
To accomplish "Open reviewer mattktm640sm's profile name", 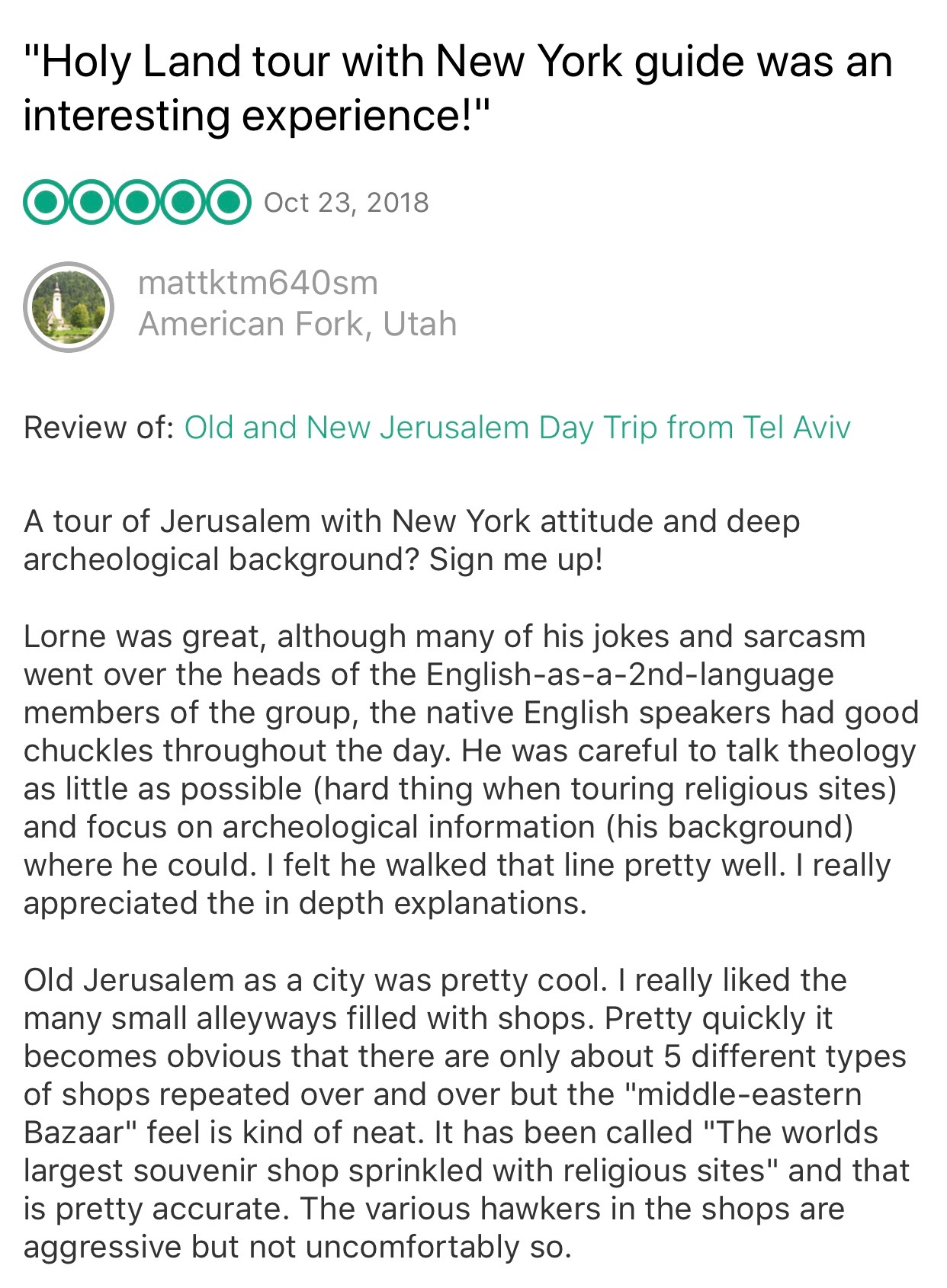I will coord(258,284).
